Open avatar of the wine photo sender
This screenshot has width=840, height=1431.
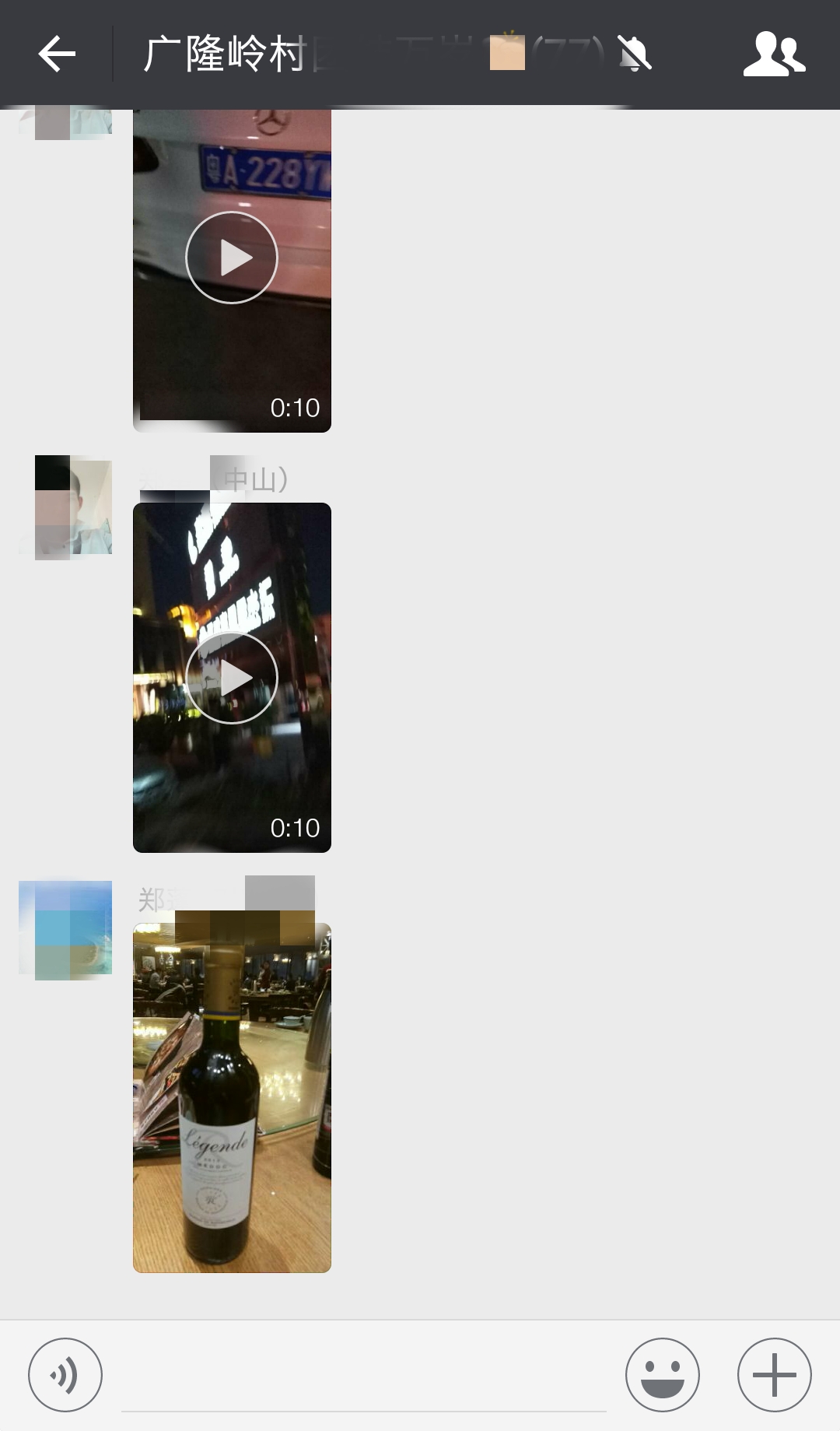pyautogui.click(x=66, y=928)
